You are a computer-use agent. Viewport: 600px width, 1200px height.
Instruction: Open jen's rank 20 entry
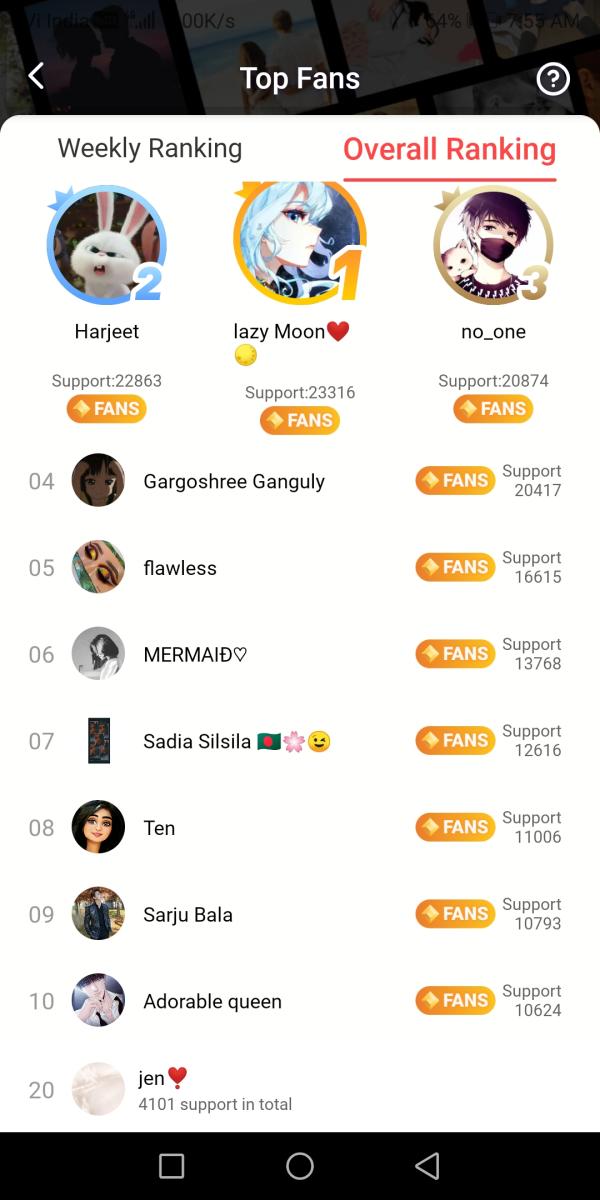click(214, 1089)
